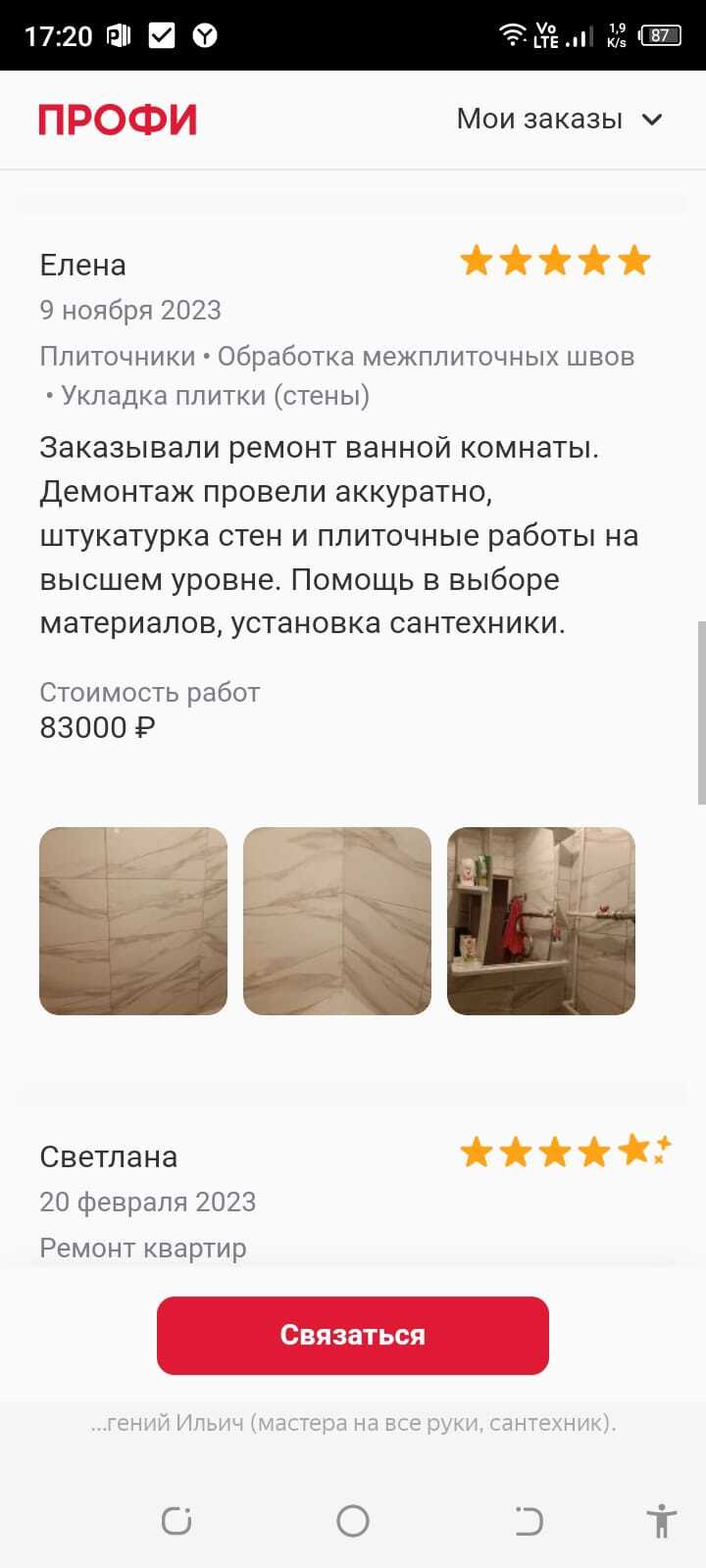706x1568 pixels.
Task: Open the accessibility shortcut button
Action: point(662,1521)
